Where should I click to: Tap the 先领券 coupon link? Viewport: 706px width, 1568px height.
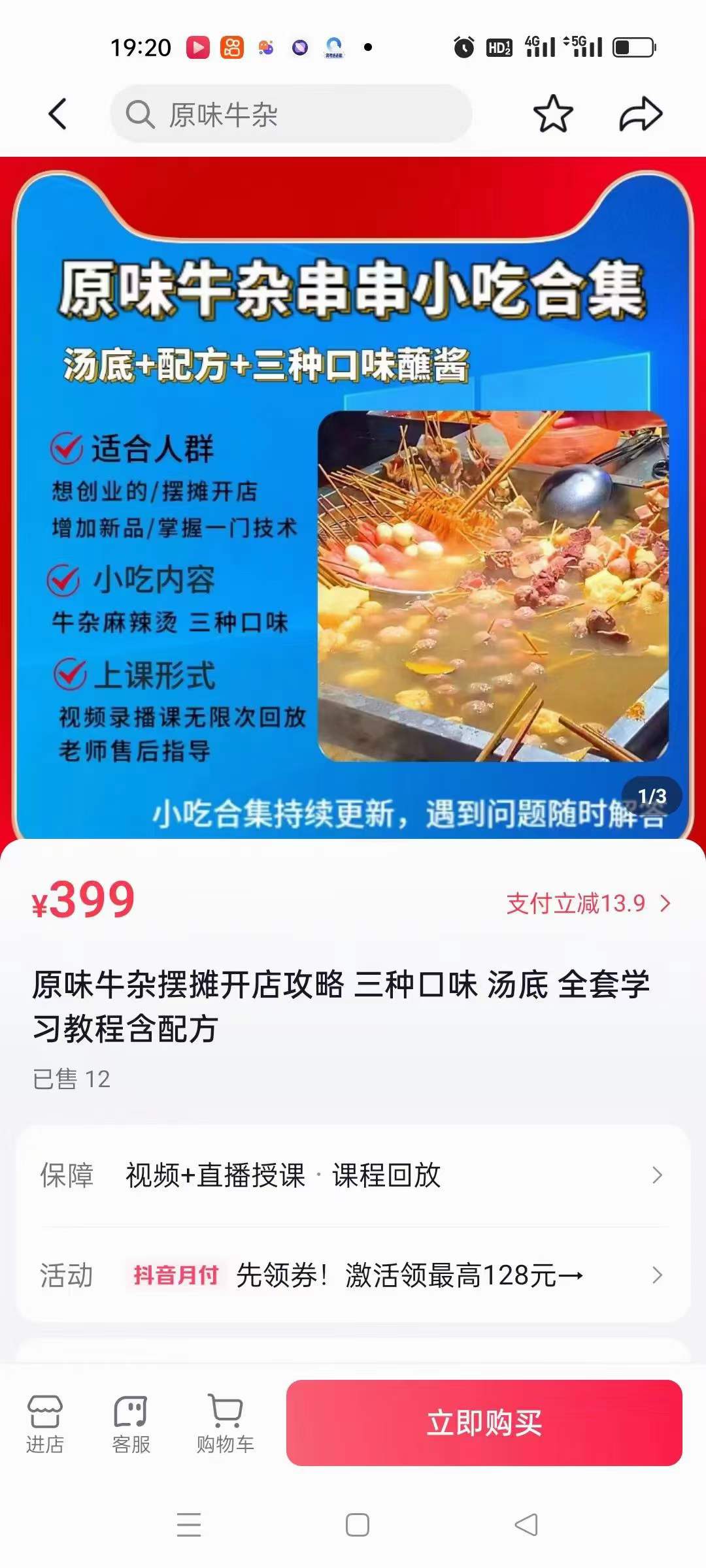pyautogui.click(x=281, y=1274)
